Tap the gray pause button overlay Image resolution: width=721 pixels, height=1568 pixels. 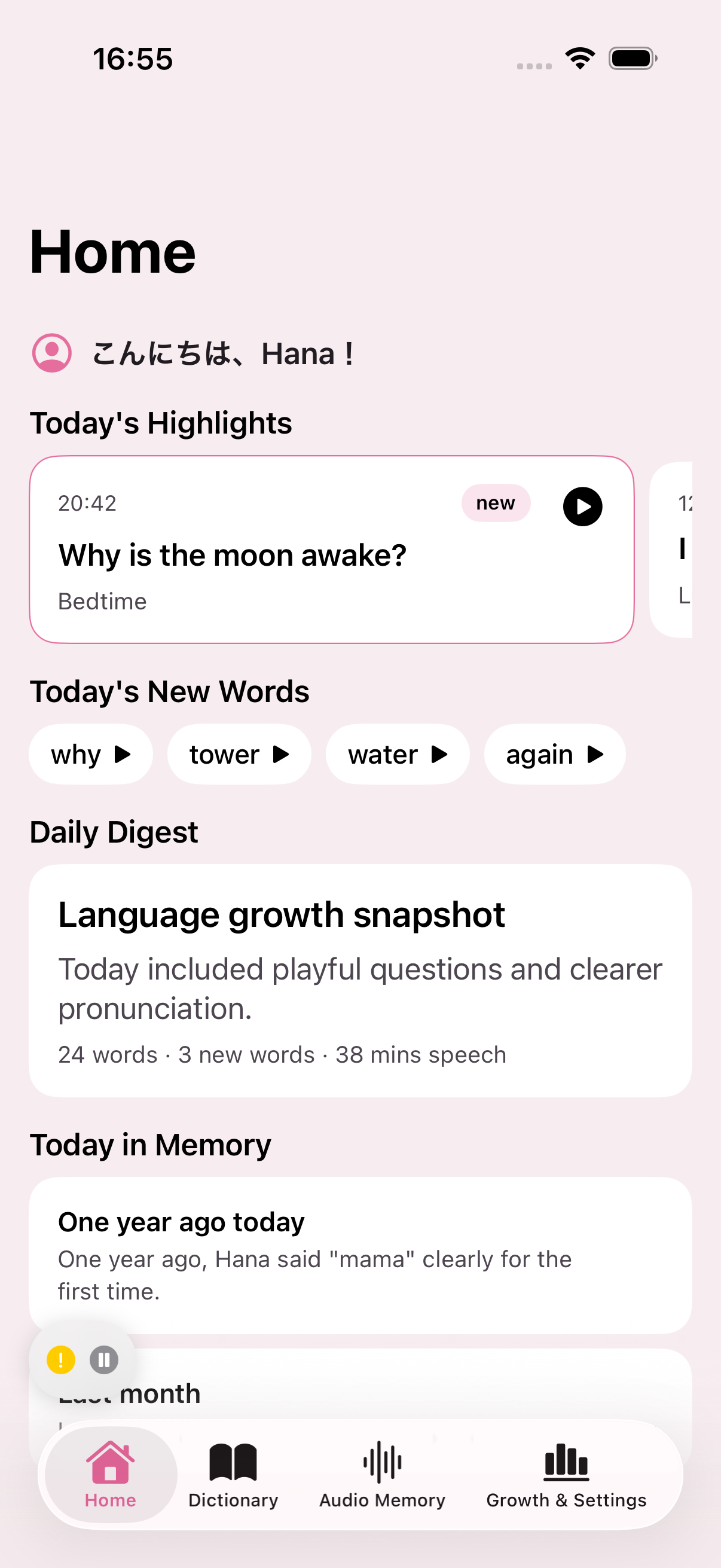104,1359
